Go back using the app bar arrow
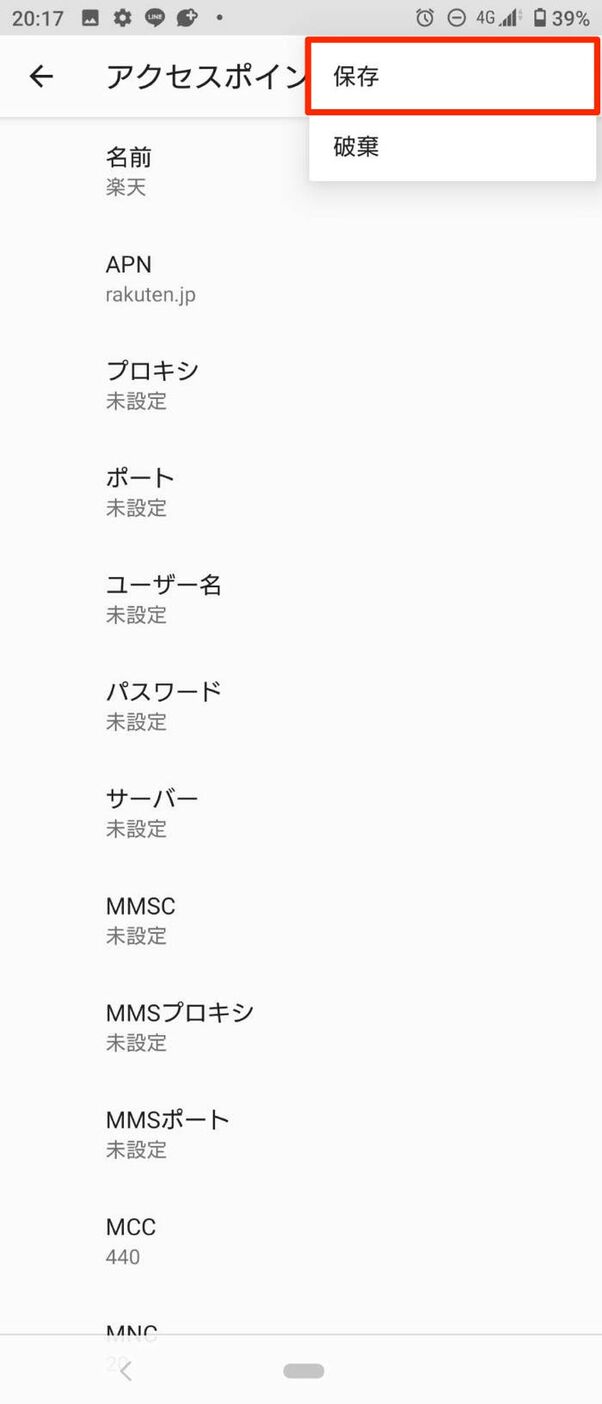This screenshot has height=1404, width=602. pyautogui.click(x=41, y=76)
